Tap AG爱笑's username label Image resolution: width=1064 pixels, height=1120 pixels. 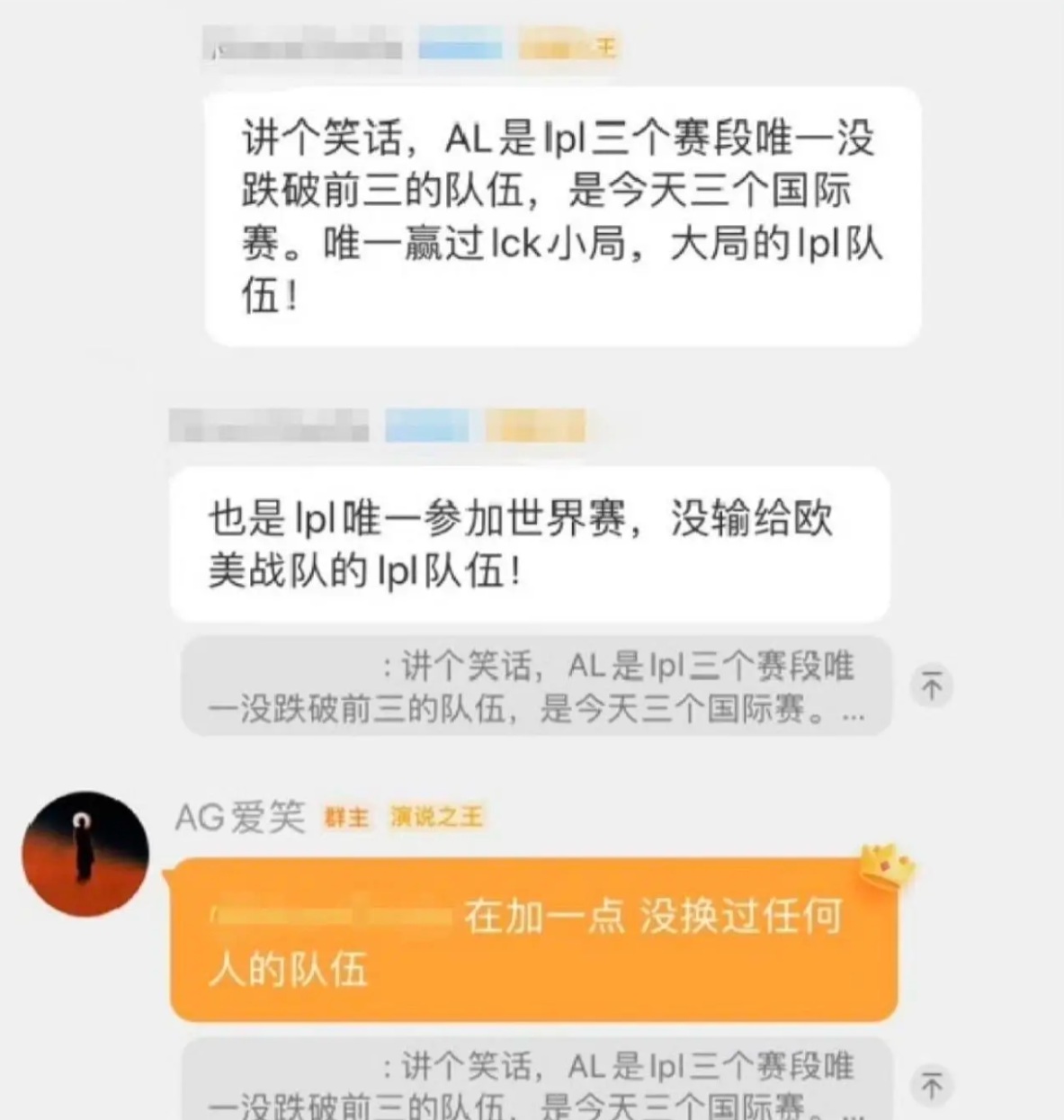240,817
